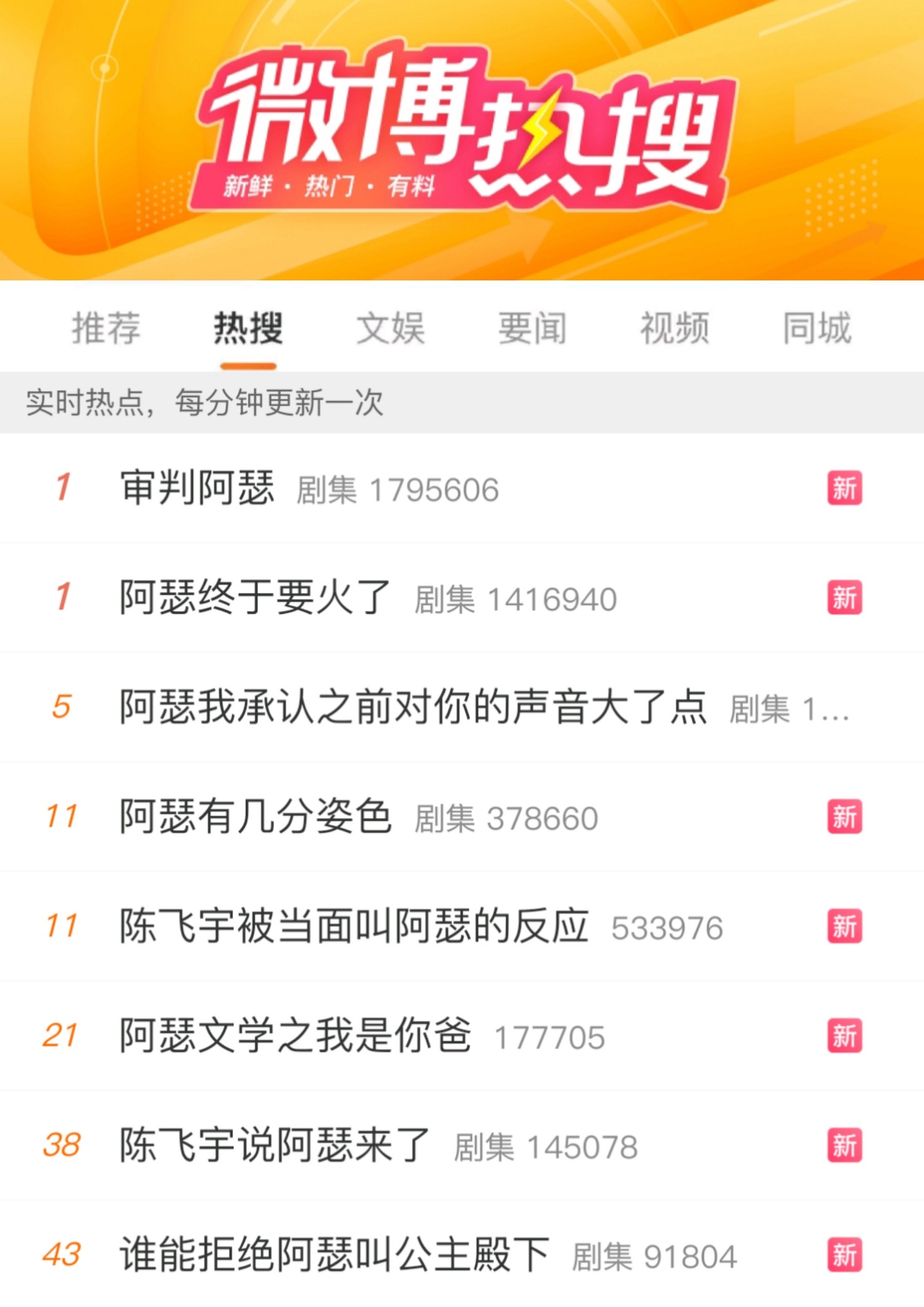Click the 微博热搜 banner logo
The width and height of the screenshot is (924, 1307).
point(462,123)
